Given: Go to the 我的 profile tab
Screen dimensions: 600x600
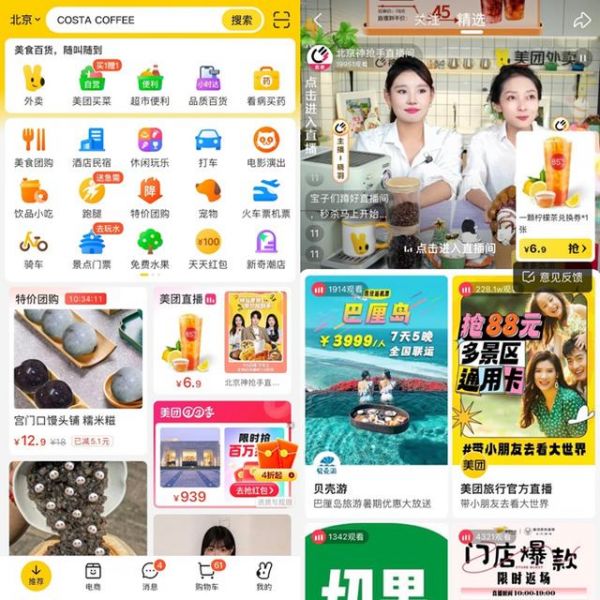Looking at the screenshot, I should [264, 576].
